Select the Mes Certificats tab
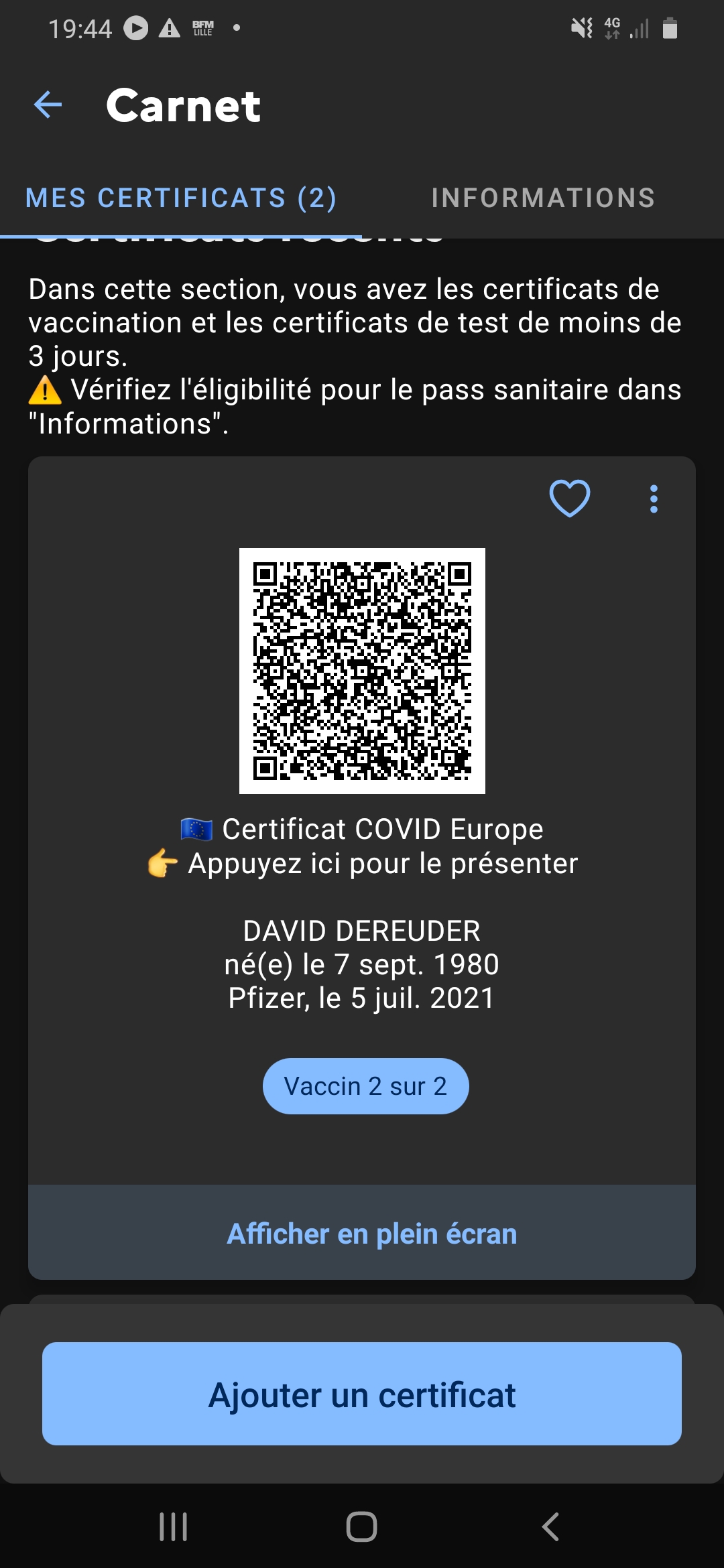This screenshot has width=724, height=1568. (x=181, y=198)
